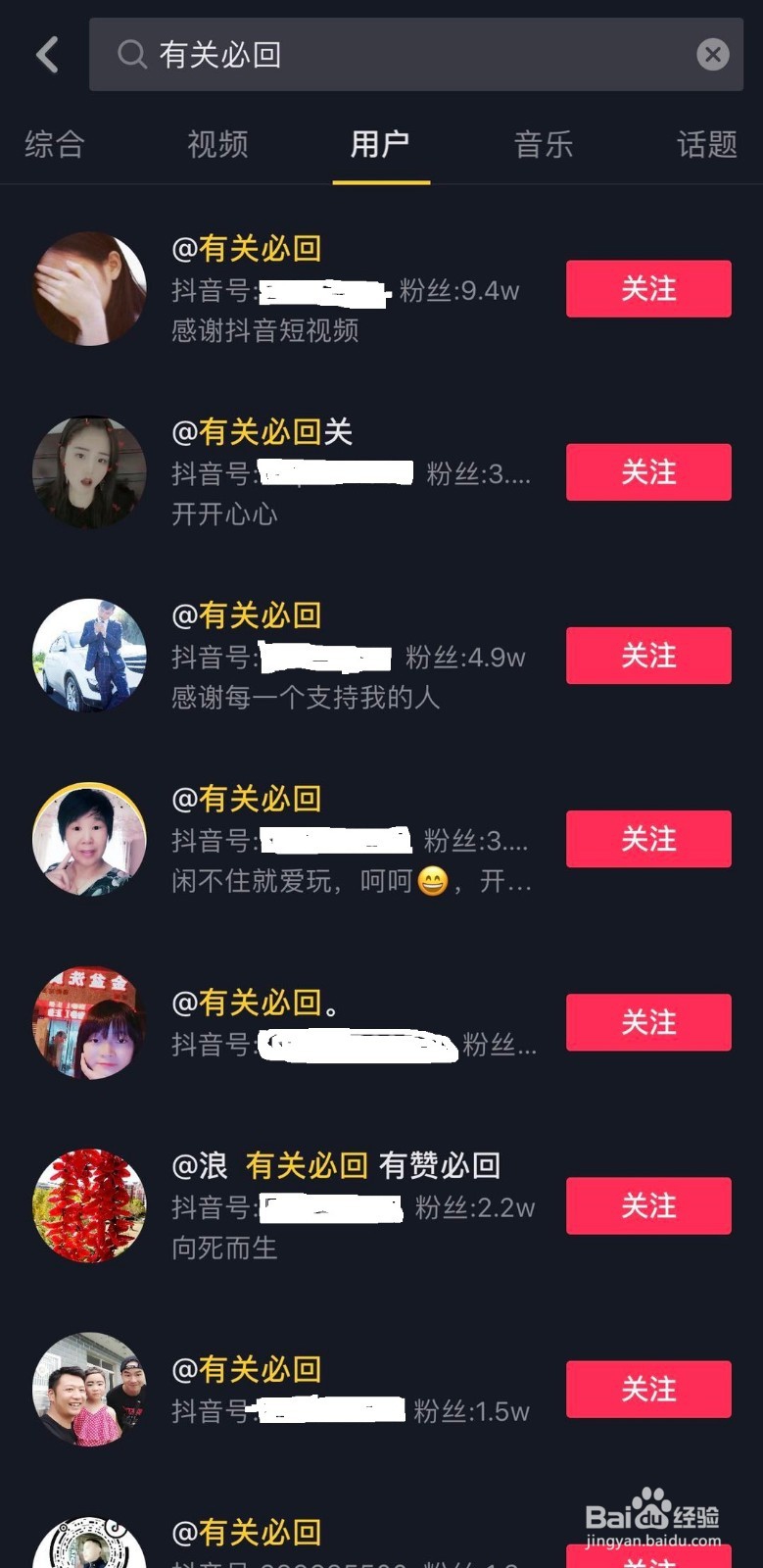Select the 用户 tab
Image resolution: width=763 pixels, height=1568 pixels.
pyautogui.click(x=380, y=145)
